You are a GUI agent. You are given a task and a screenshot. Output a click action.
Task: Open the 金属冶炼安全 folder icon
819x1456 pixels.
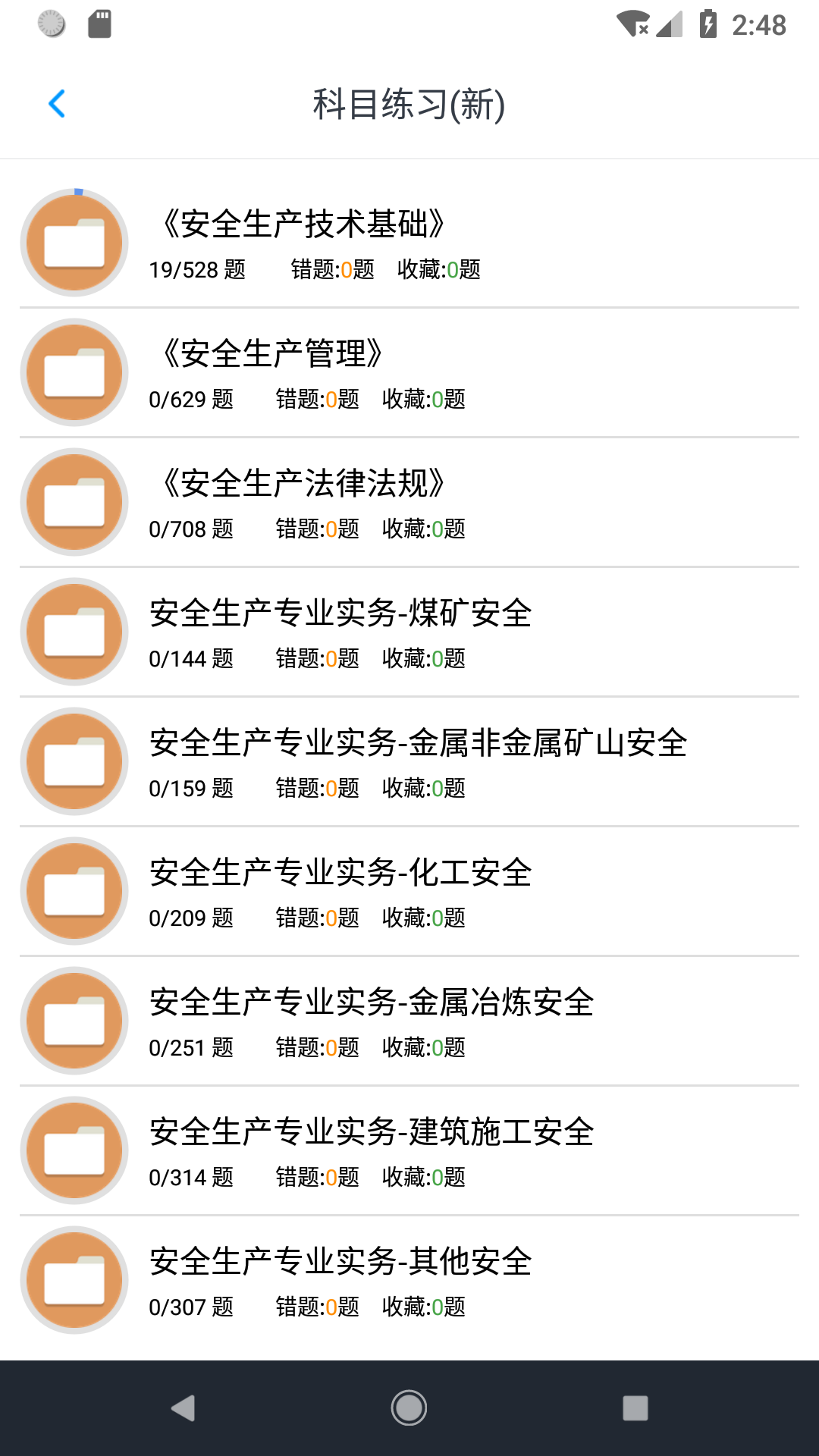74,1021
